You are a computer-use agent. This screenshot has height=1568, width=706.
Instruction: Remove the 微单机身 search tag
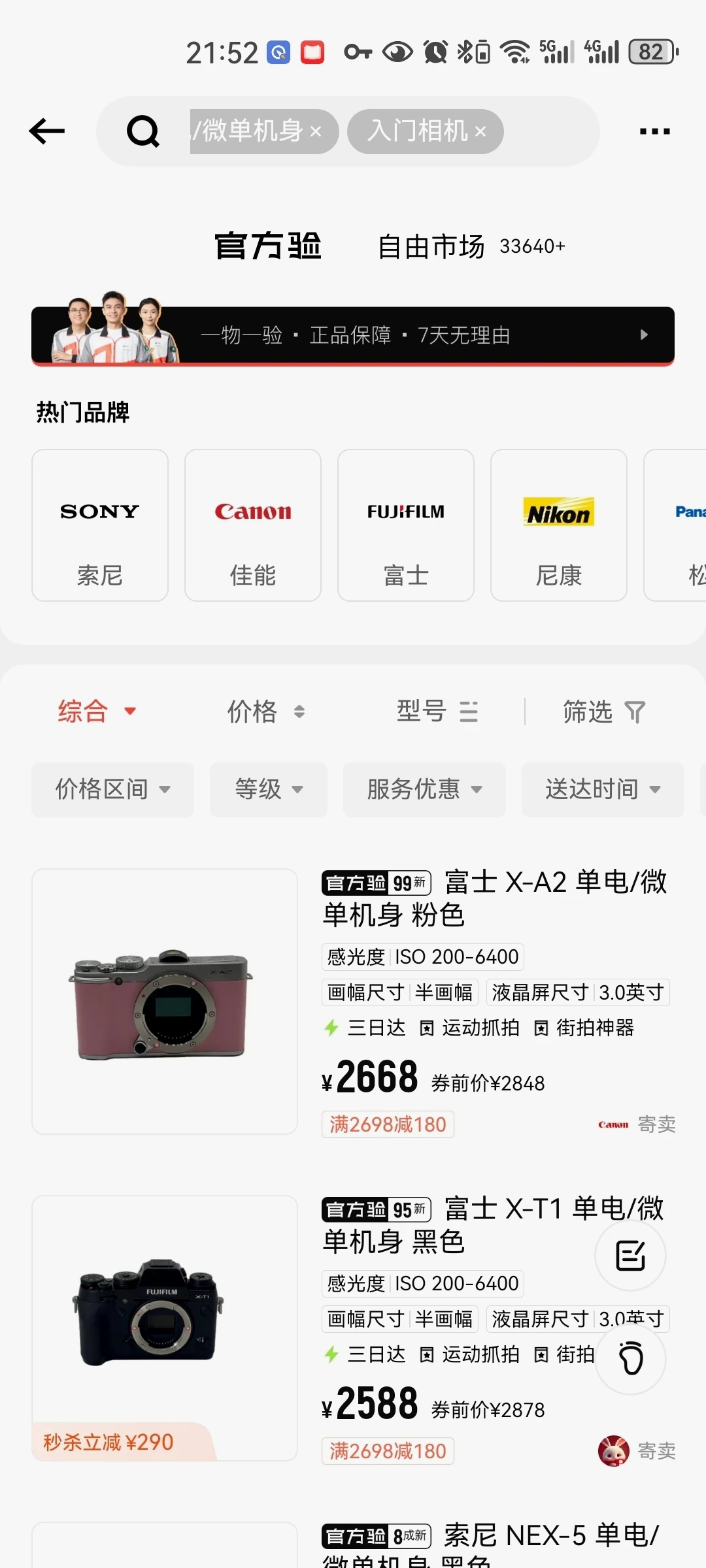(x=316, y=132)
